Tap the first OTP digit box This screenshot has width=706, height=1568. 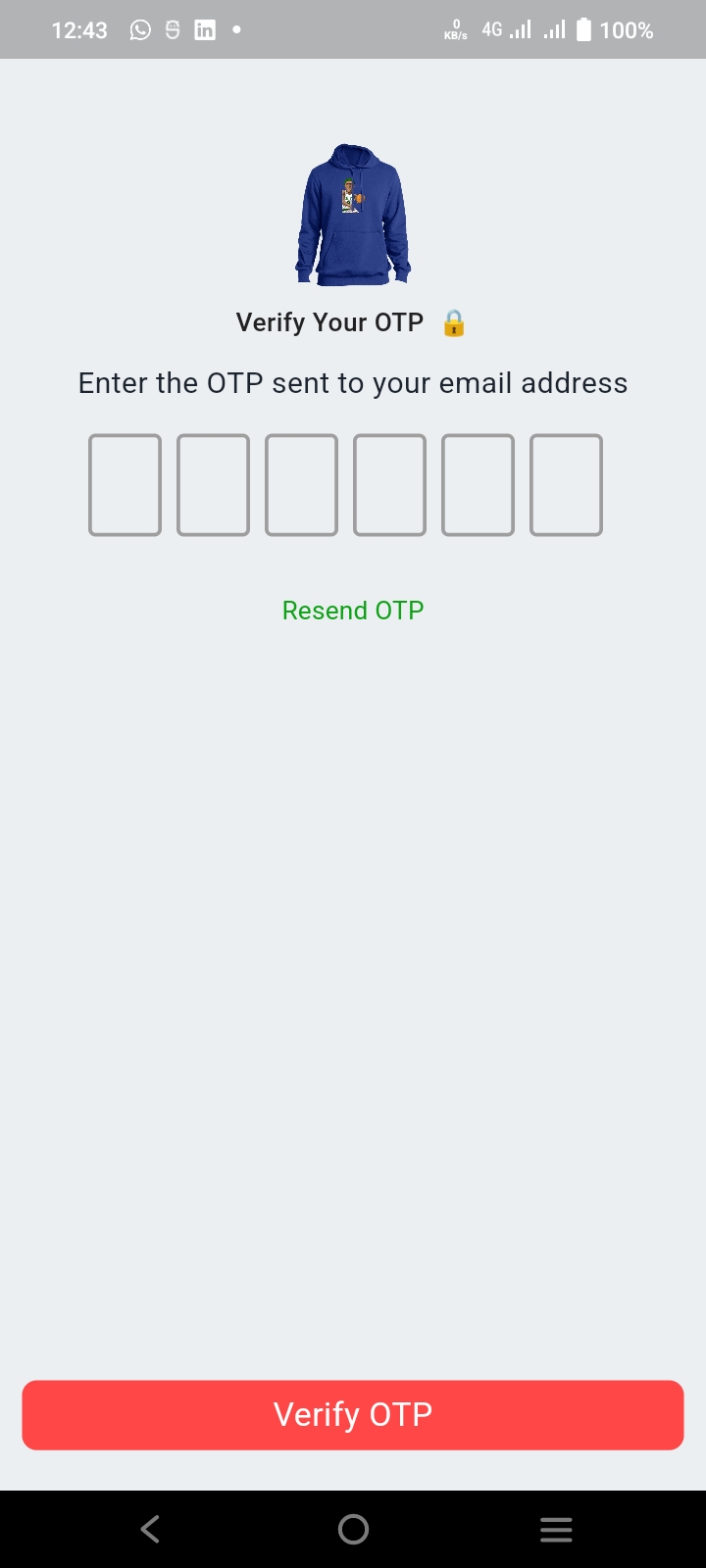pyautogui.click(x=125, y=485)
